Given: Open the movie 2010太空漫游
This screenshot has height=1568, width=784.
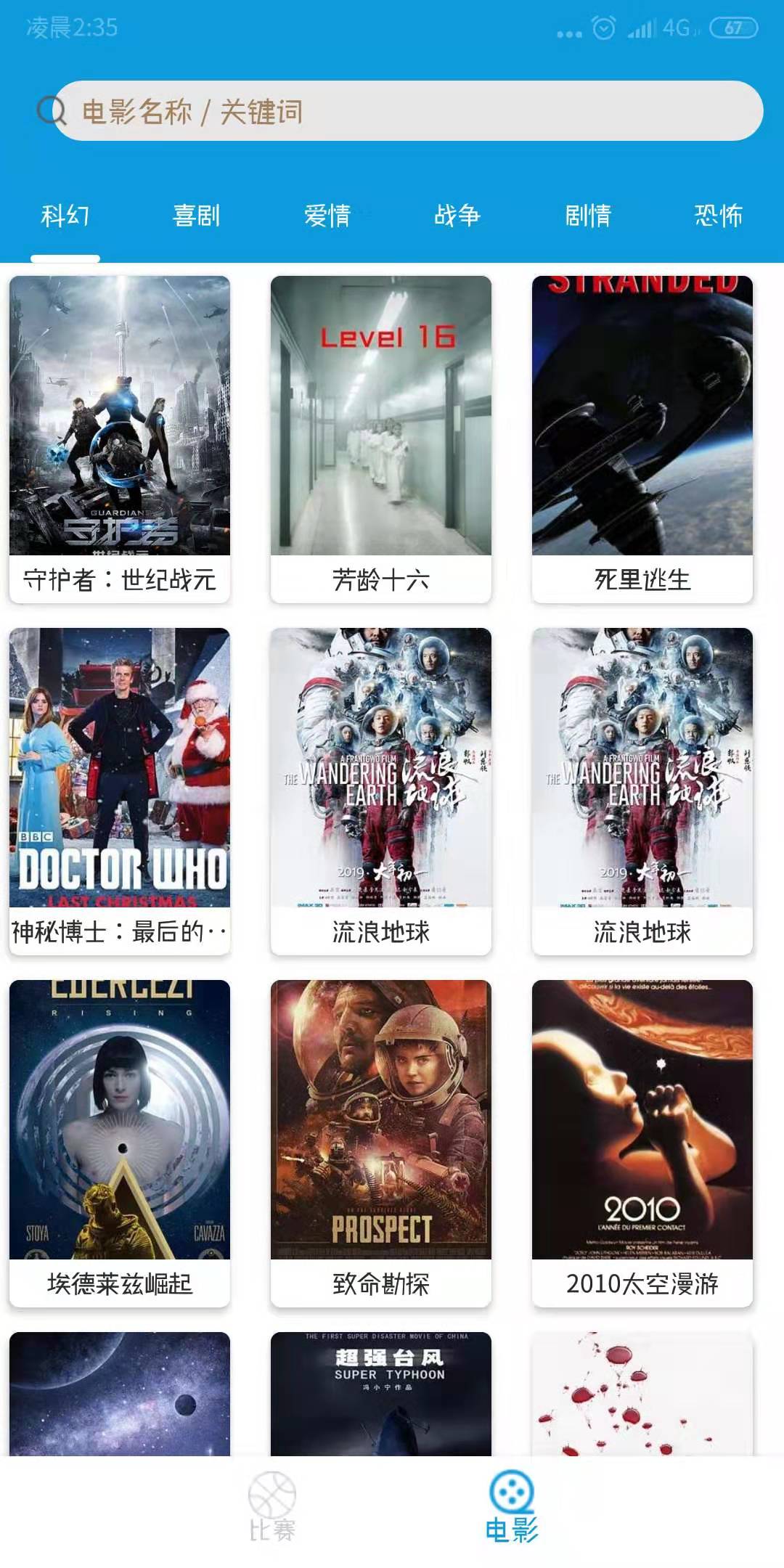Looking at the screenshot, I should (642, 1142).
